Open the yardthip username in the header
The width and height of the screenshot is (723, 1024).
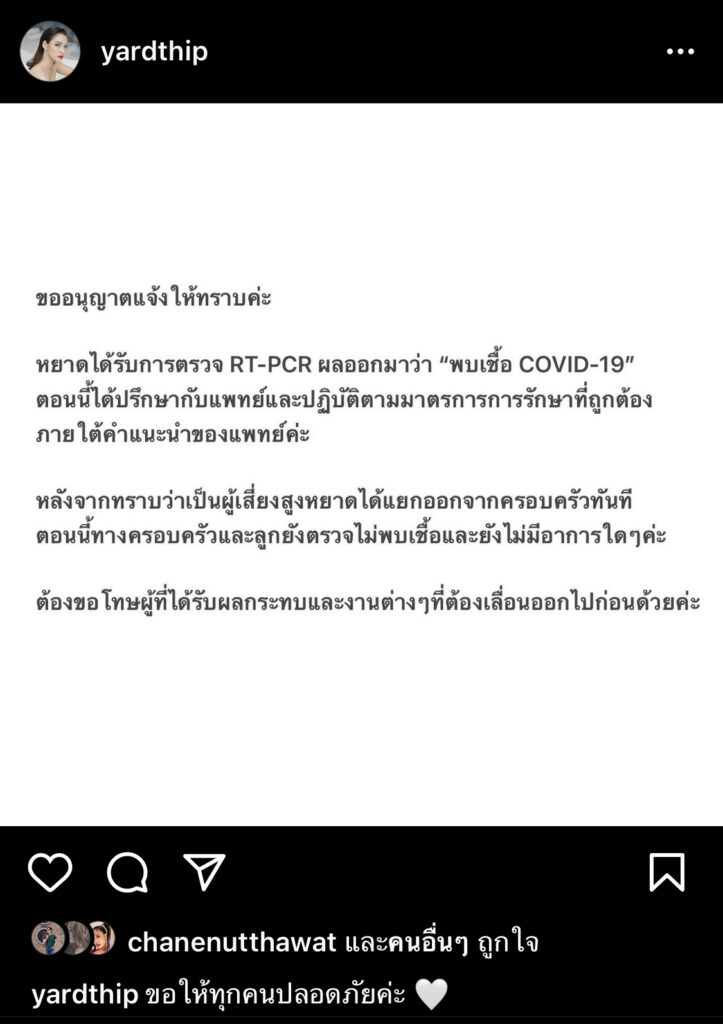tap(154, 52)
